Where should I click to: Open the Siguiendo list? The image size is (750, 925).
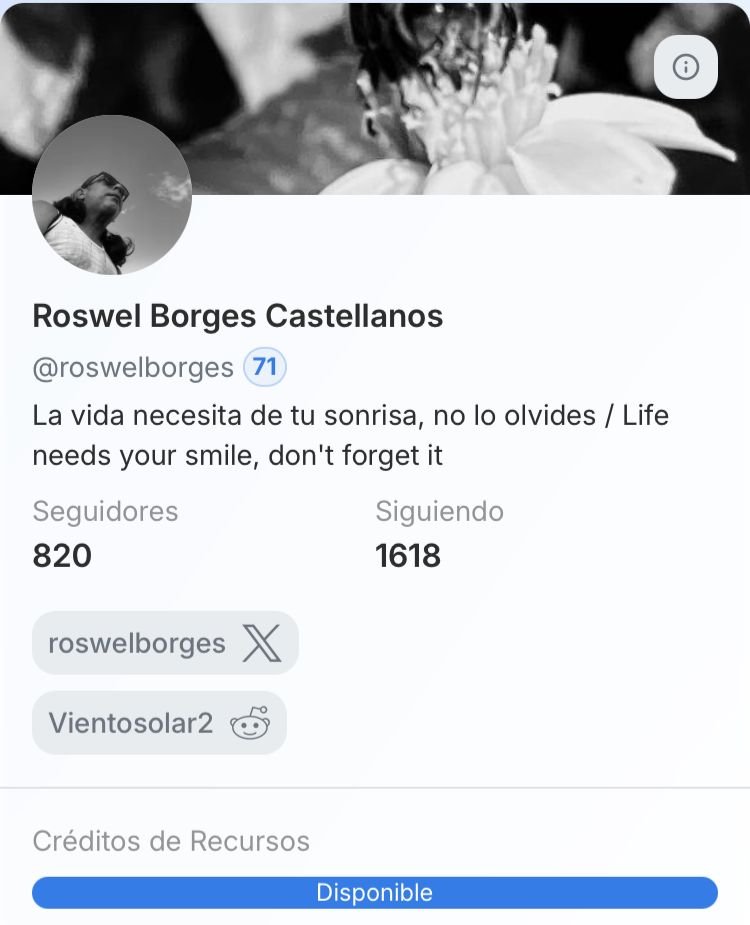click(x=439, y=534)
